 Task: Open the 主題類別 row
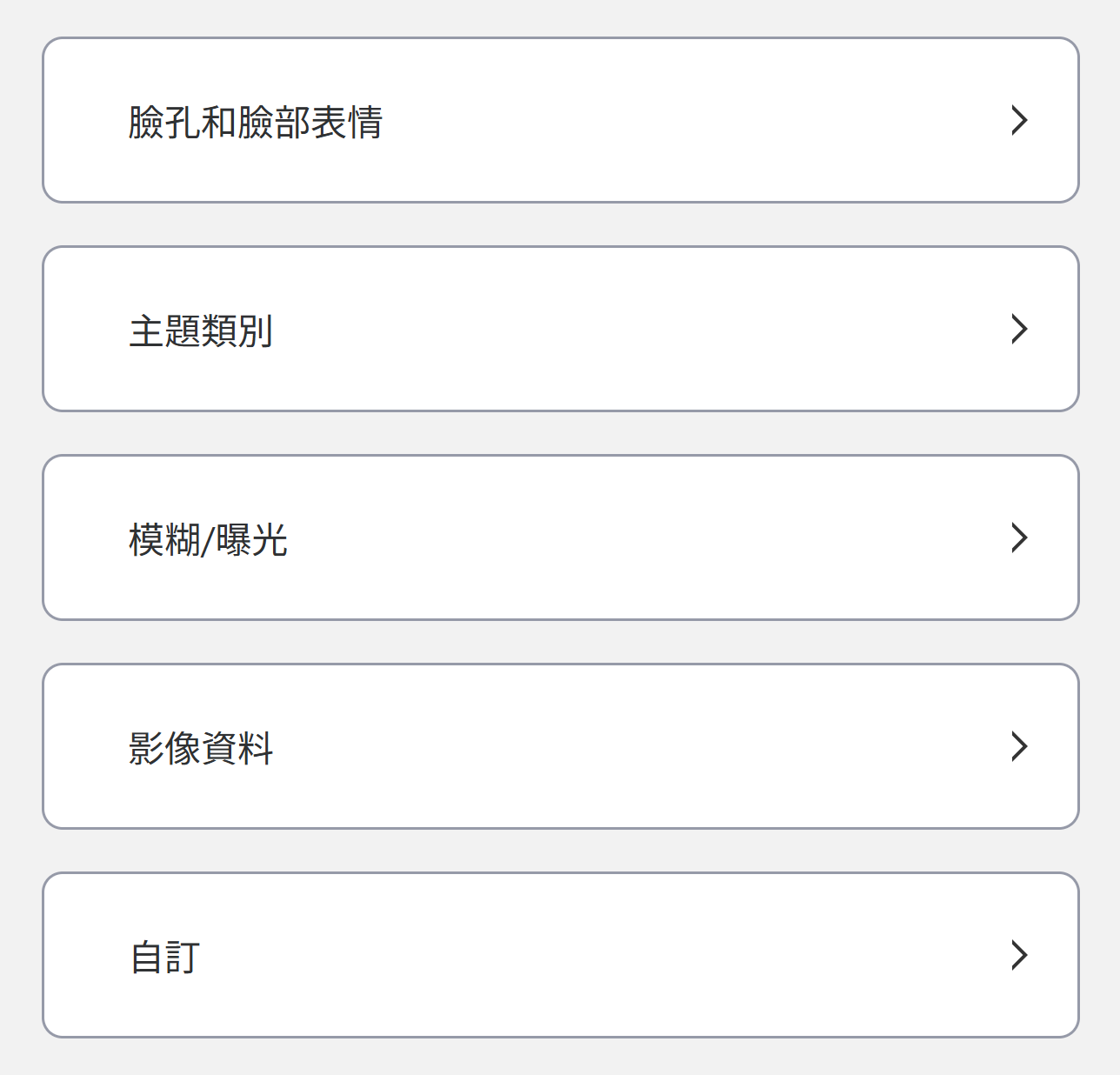pos(560,329)
